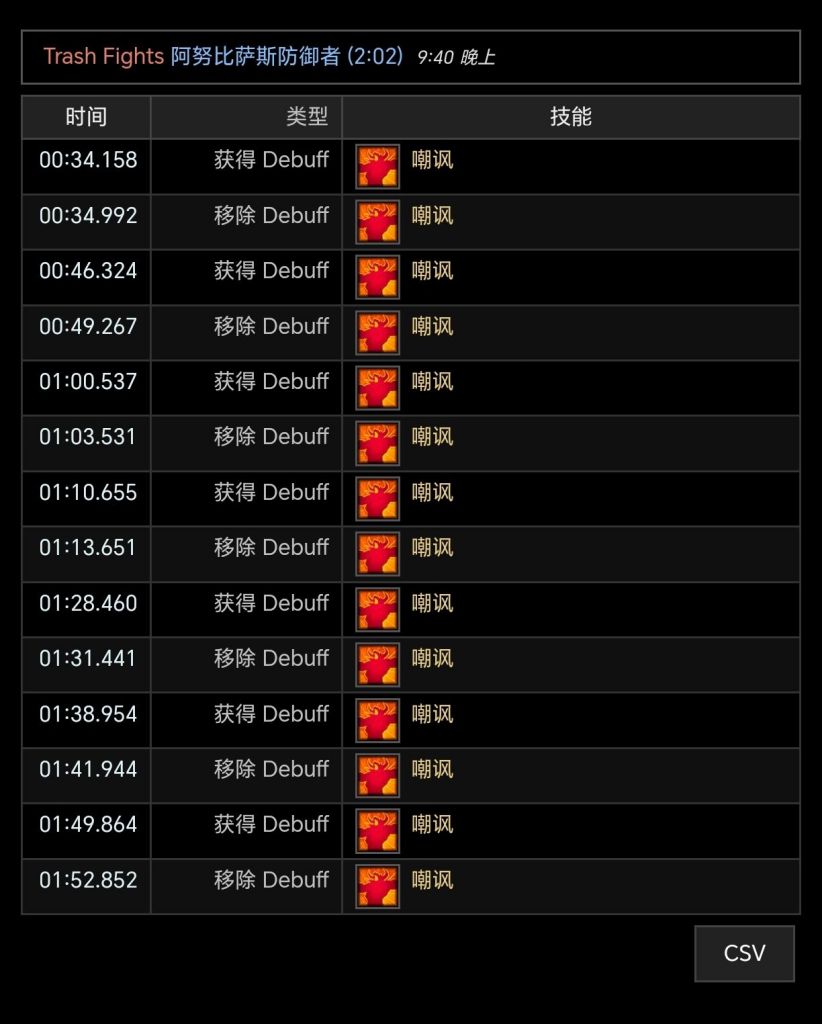This screenshot has height=1024, width=822.
Task: Select the 获得 Debuff entry at 01:28.460
Action: click(273, 602)
